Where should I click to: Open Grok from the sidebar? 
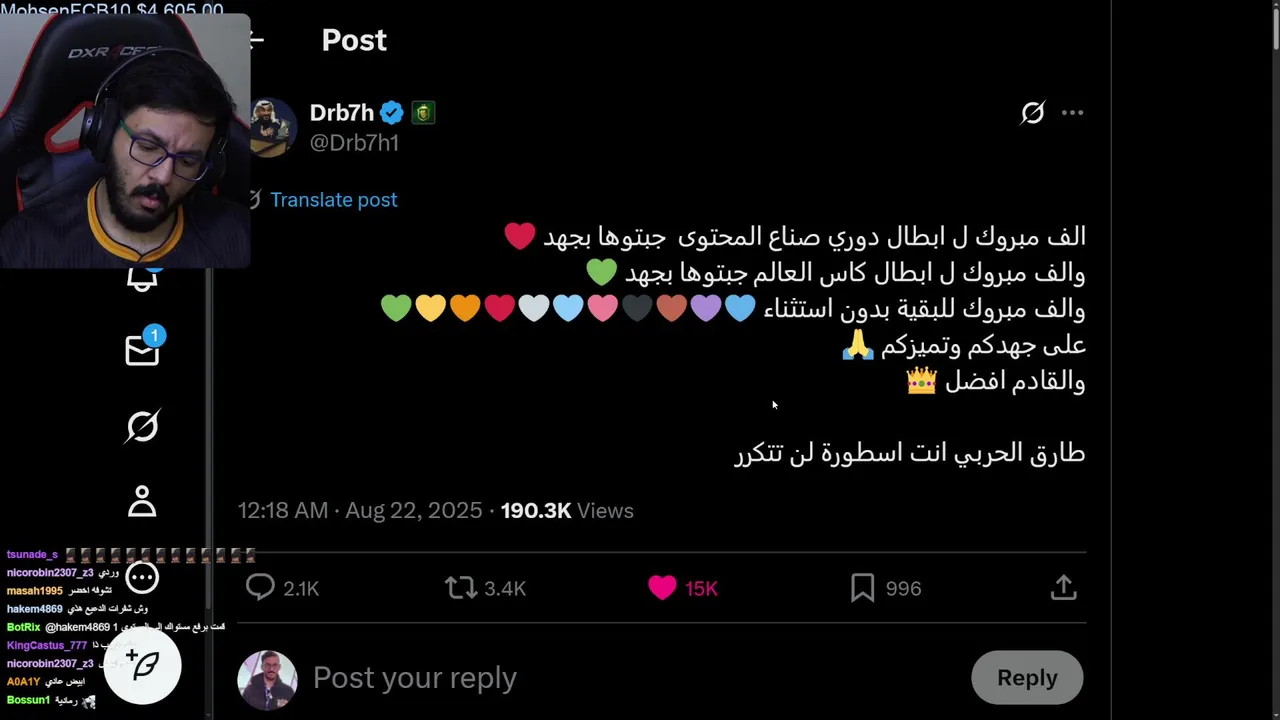point(142,427)
